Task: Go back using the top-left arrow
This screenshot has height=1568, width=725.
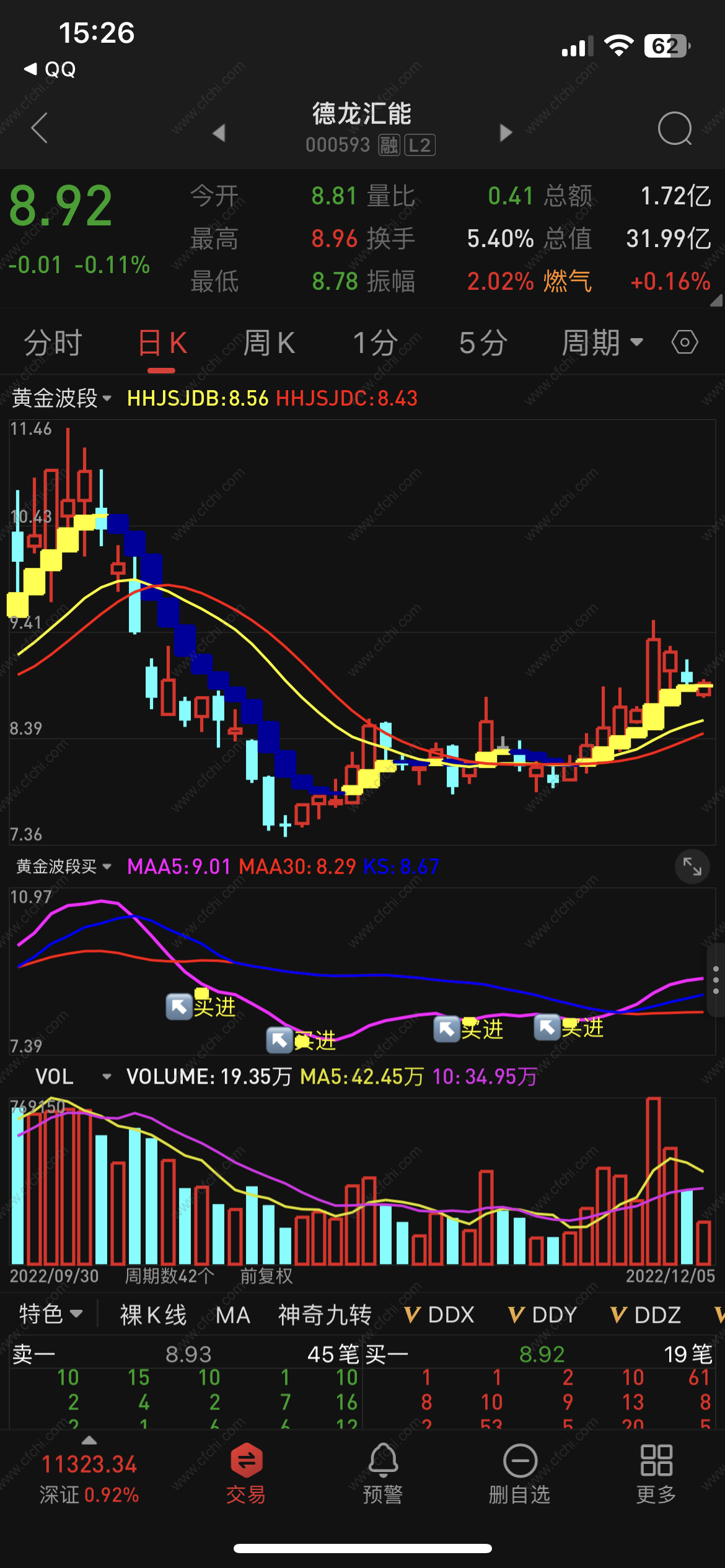Action: [39, 128]
